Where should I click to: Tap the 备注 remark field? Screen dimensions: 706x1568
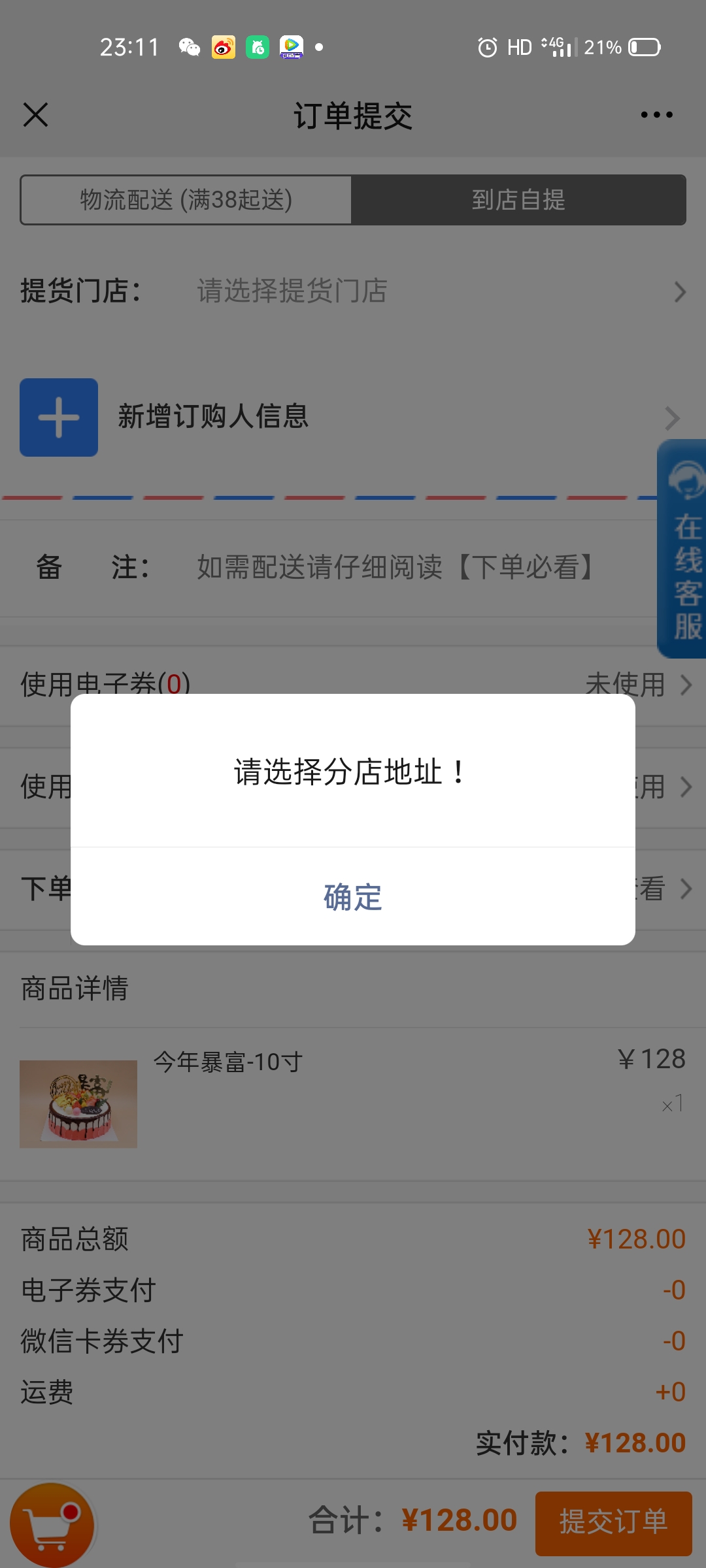(x=353, y=567)
